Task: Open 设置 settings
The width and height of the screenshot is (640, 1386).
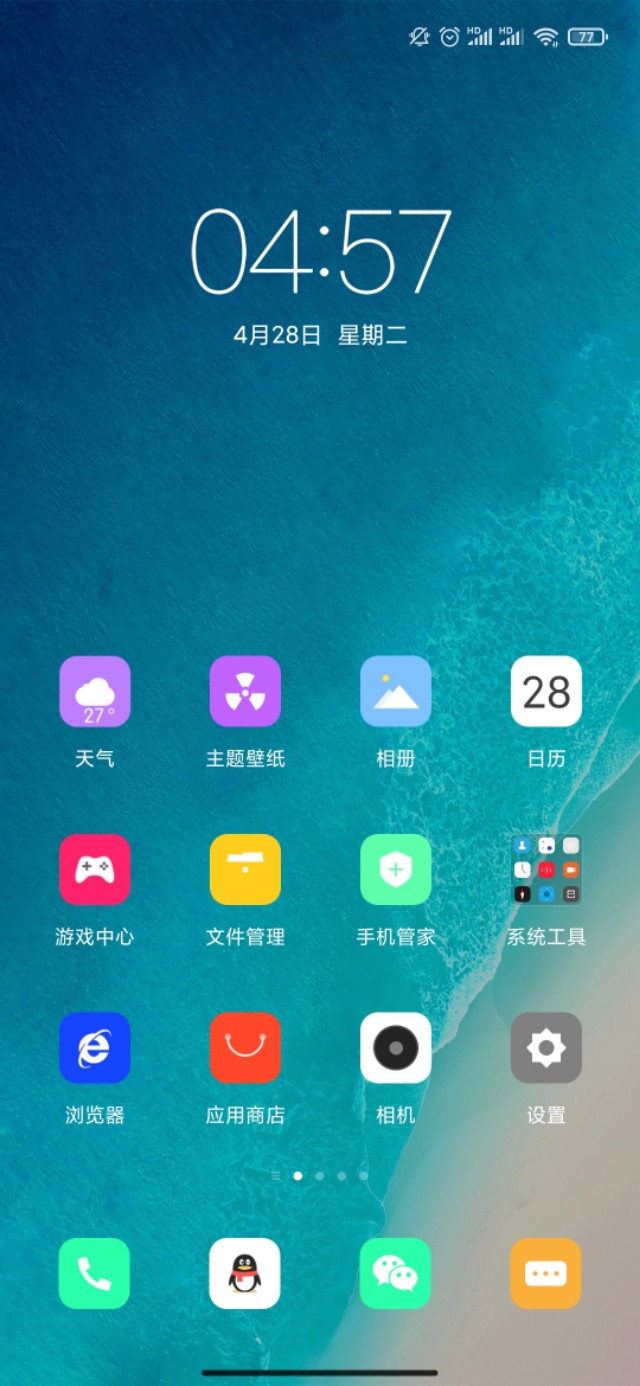Action: click(x=546, y=1047)
